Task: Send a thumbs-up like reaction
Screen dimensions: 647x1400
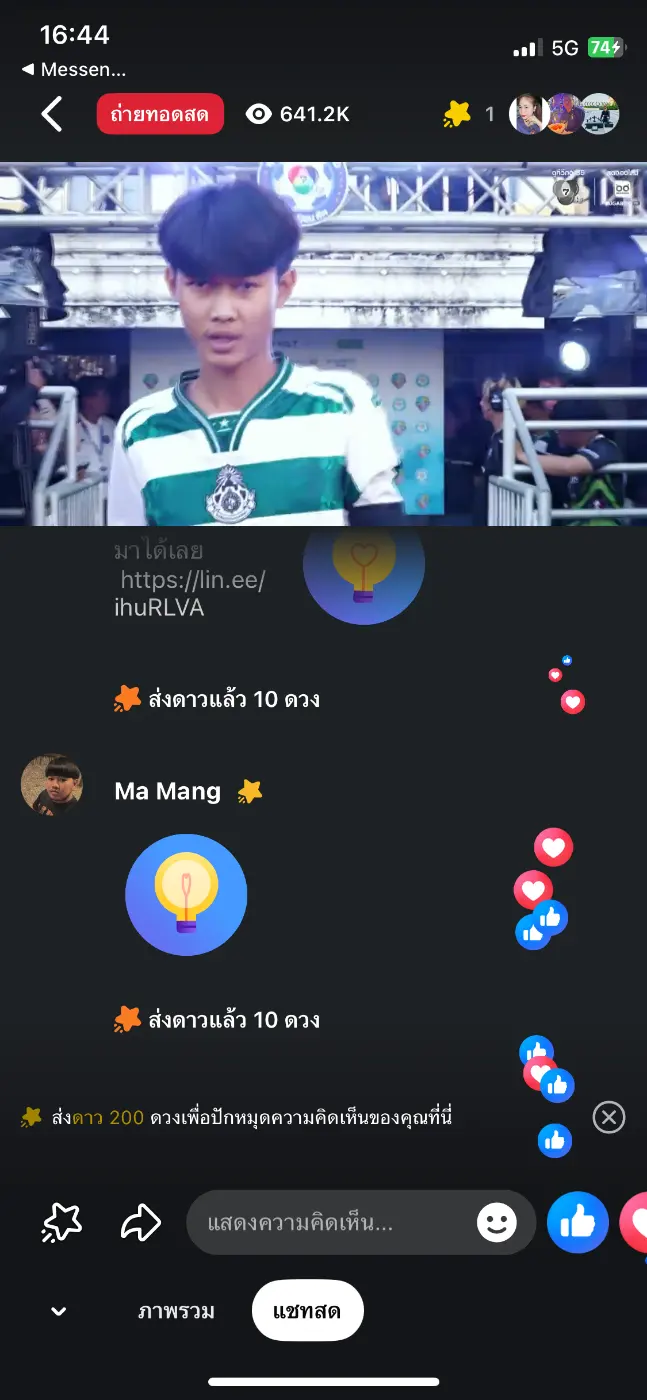Action: click(578, 1222)
